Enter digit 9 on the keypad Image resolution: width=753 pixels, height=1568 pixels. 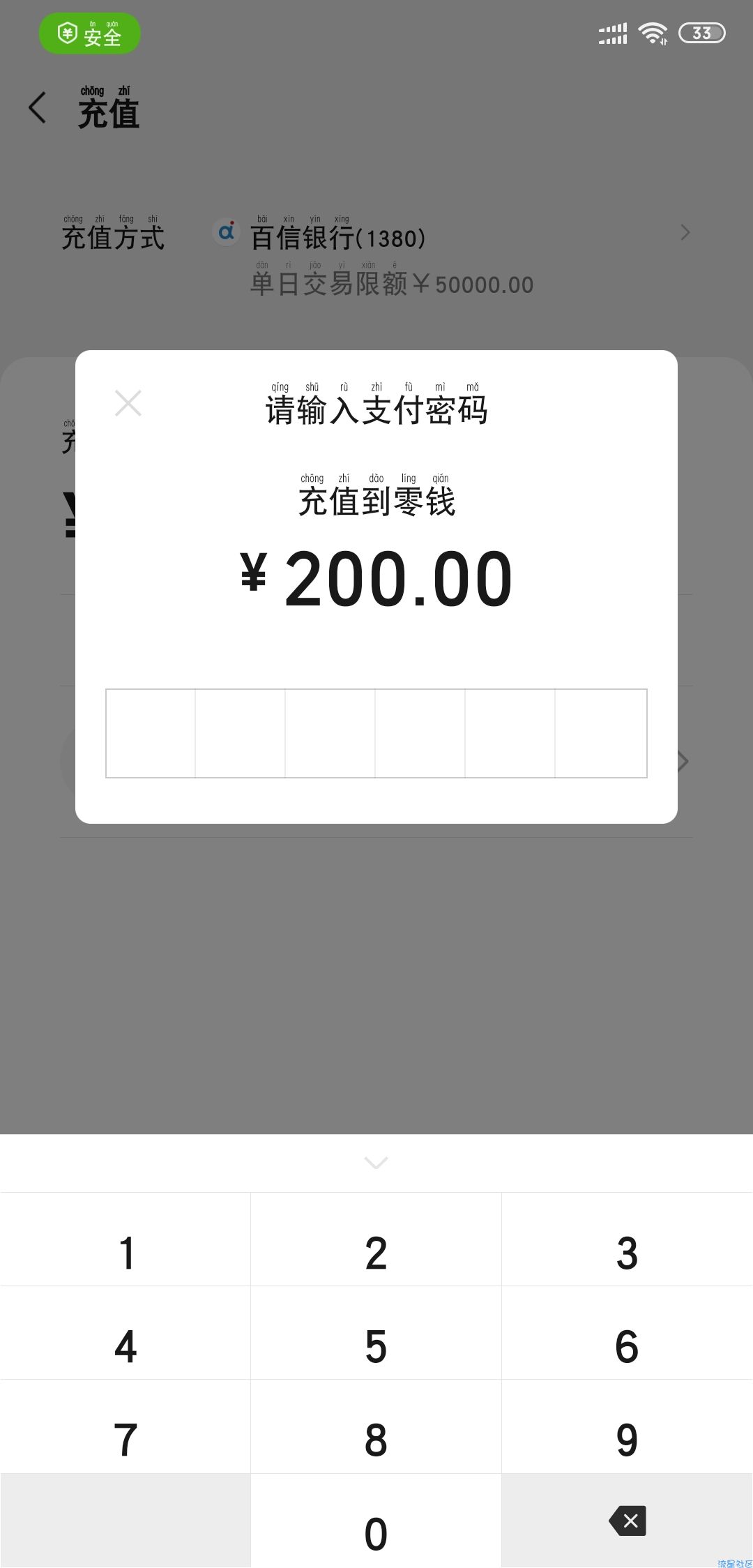627,1440
